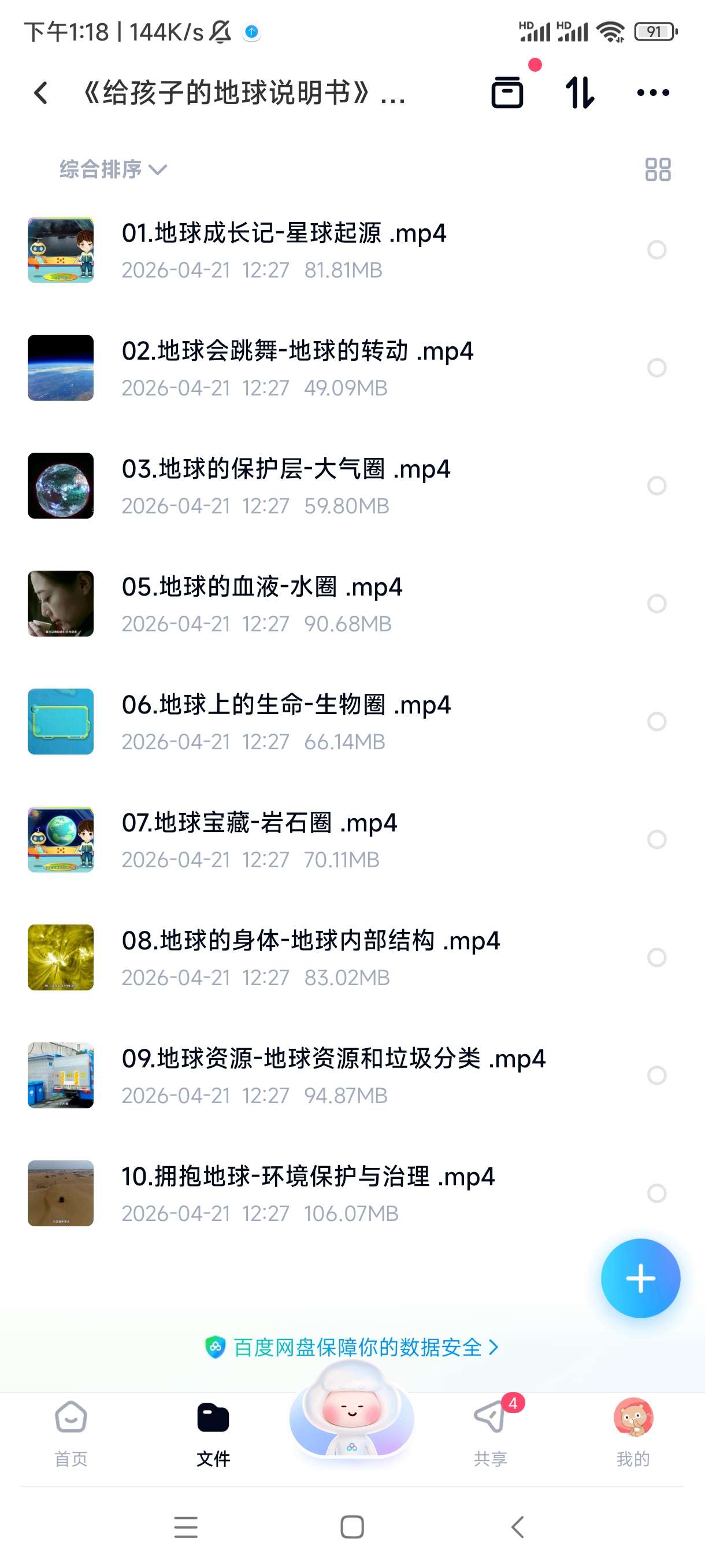Tap the back arrow at top left
This screenshot has height=1568, width=705.
(x=39, y=93)
